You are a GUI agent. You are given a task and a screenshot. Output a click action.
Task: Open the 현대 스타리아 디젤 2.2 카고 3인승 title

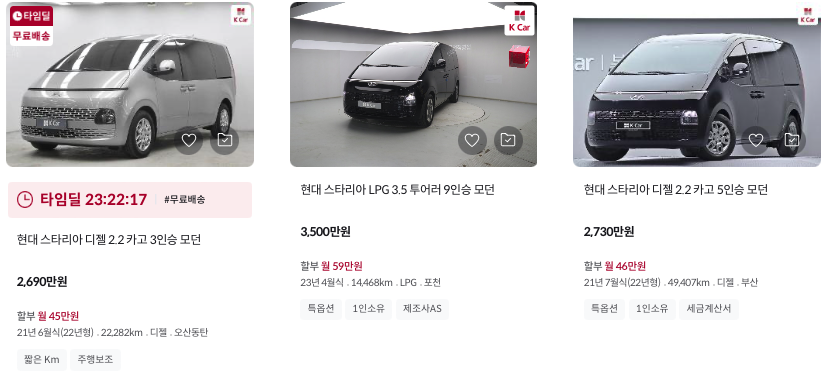coord(109,240)
